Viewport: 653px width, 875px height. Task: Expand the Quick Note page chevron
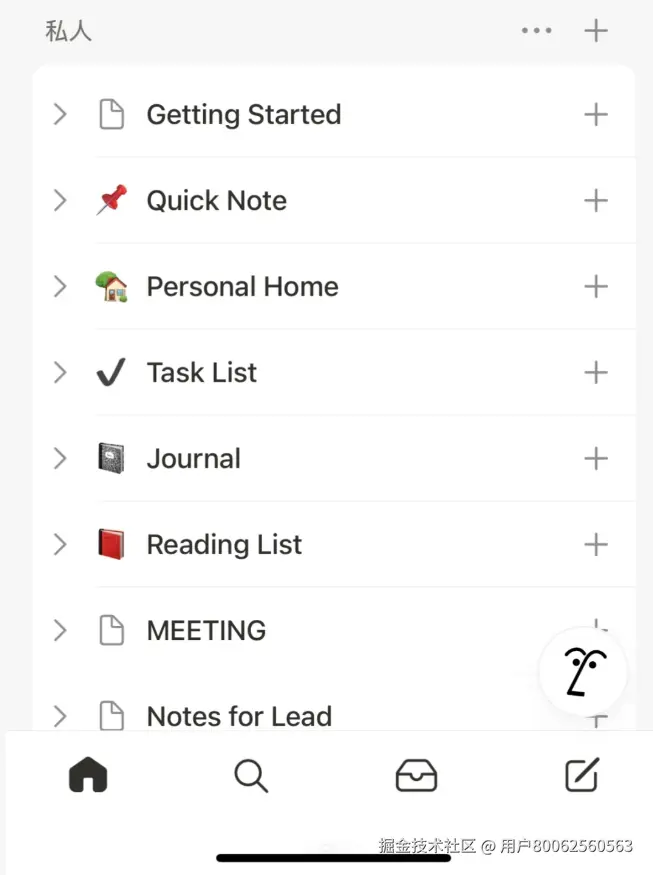[x=60, y=201]
